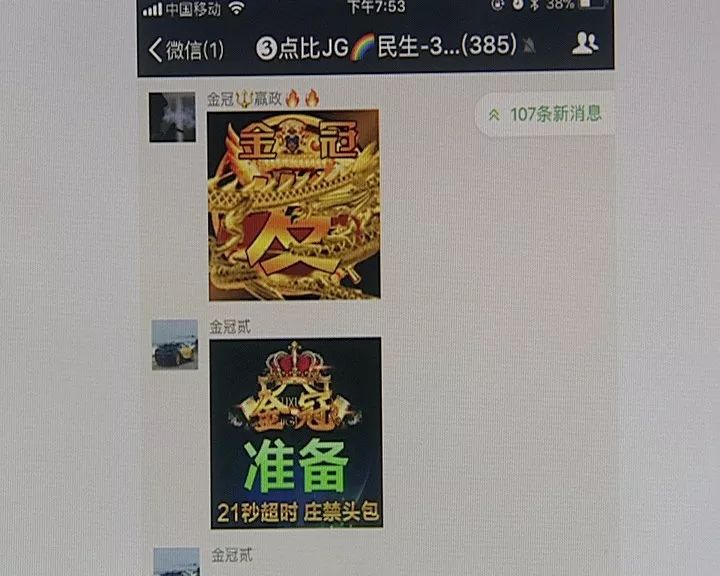Go back to the WeChat list

pyautogui.click(x=186, y=48)
